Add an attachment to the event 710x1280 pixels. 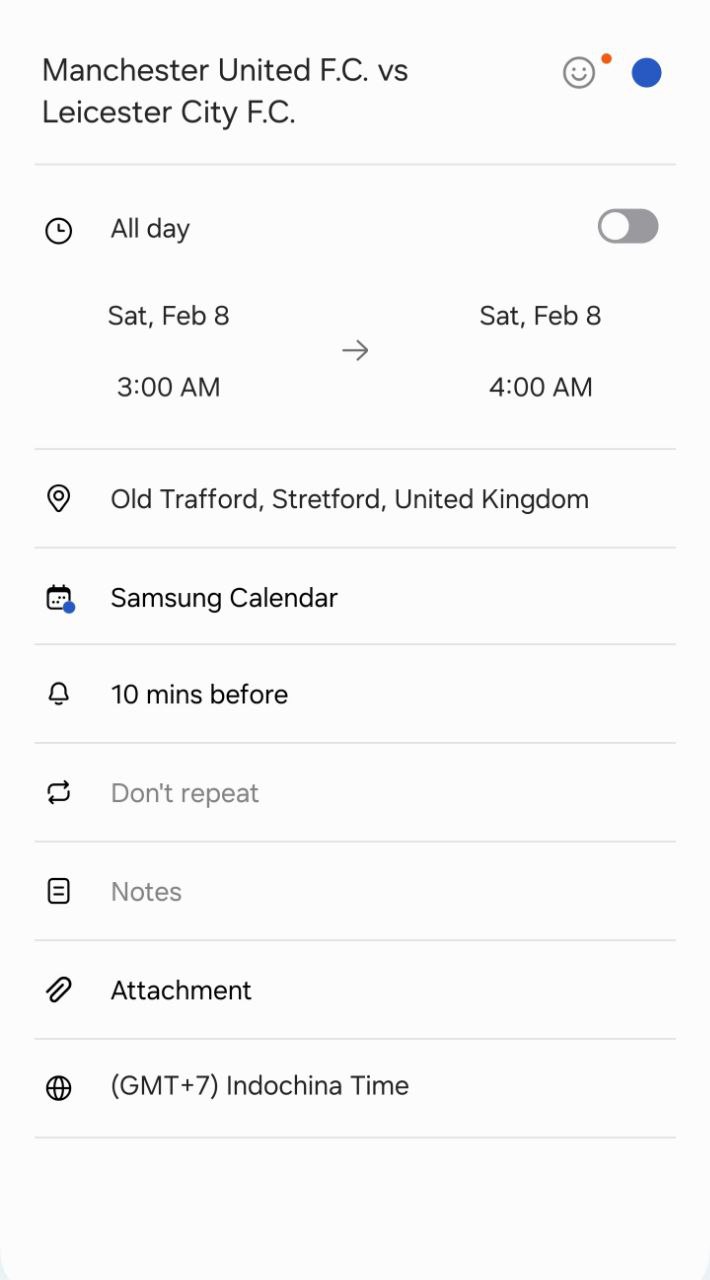[x=181, y=990]
